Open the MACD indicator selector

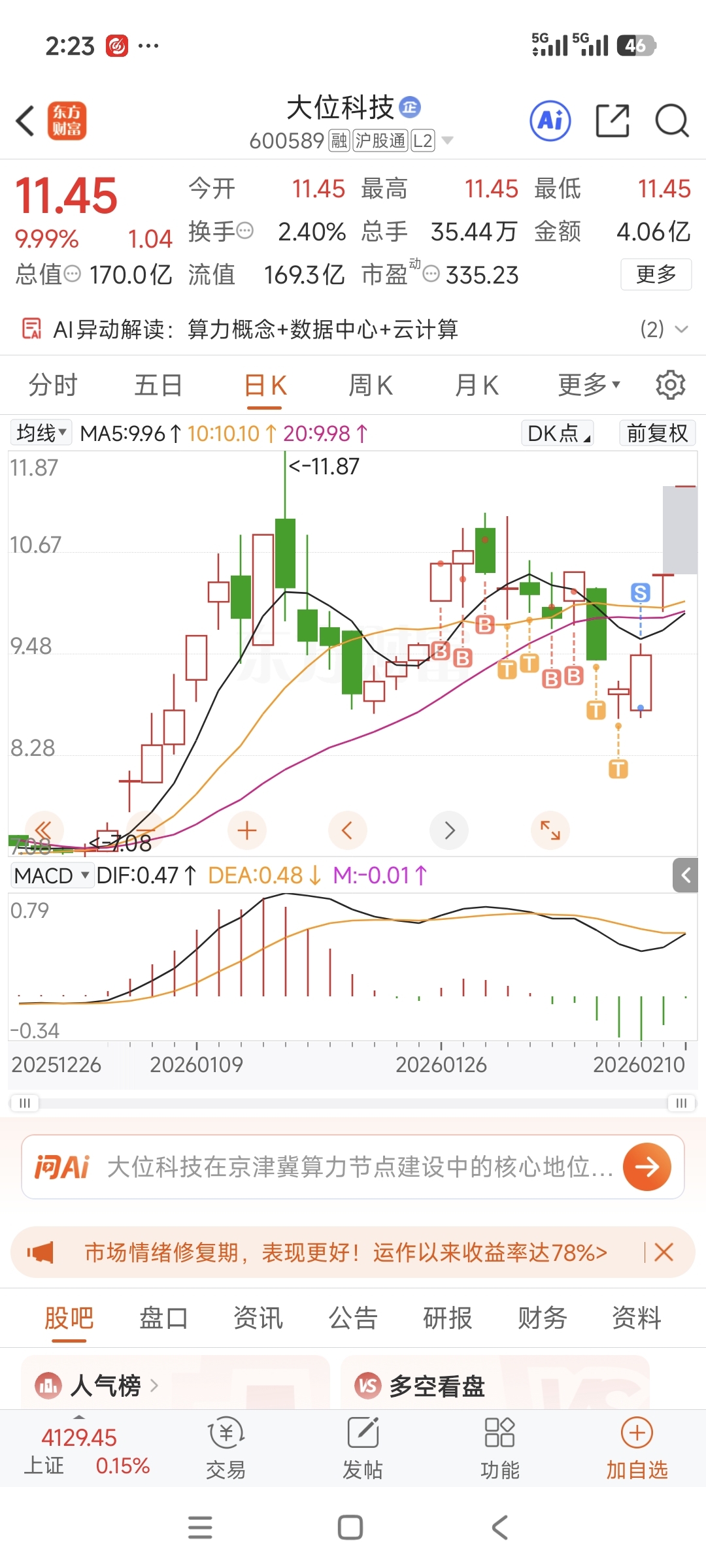tap(52, 875)
